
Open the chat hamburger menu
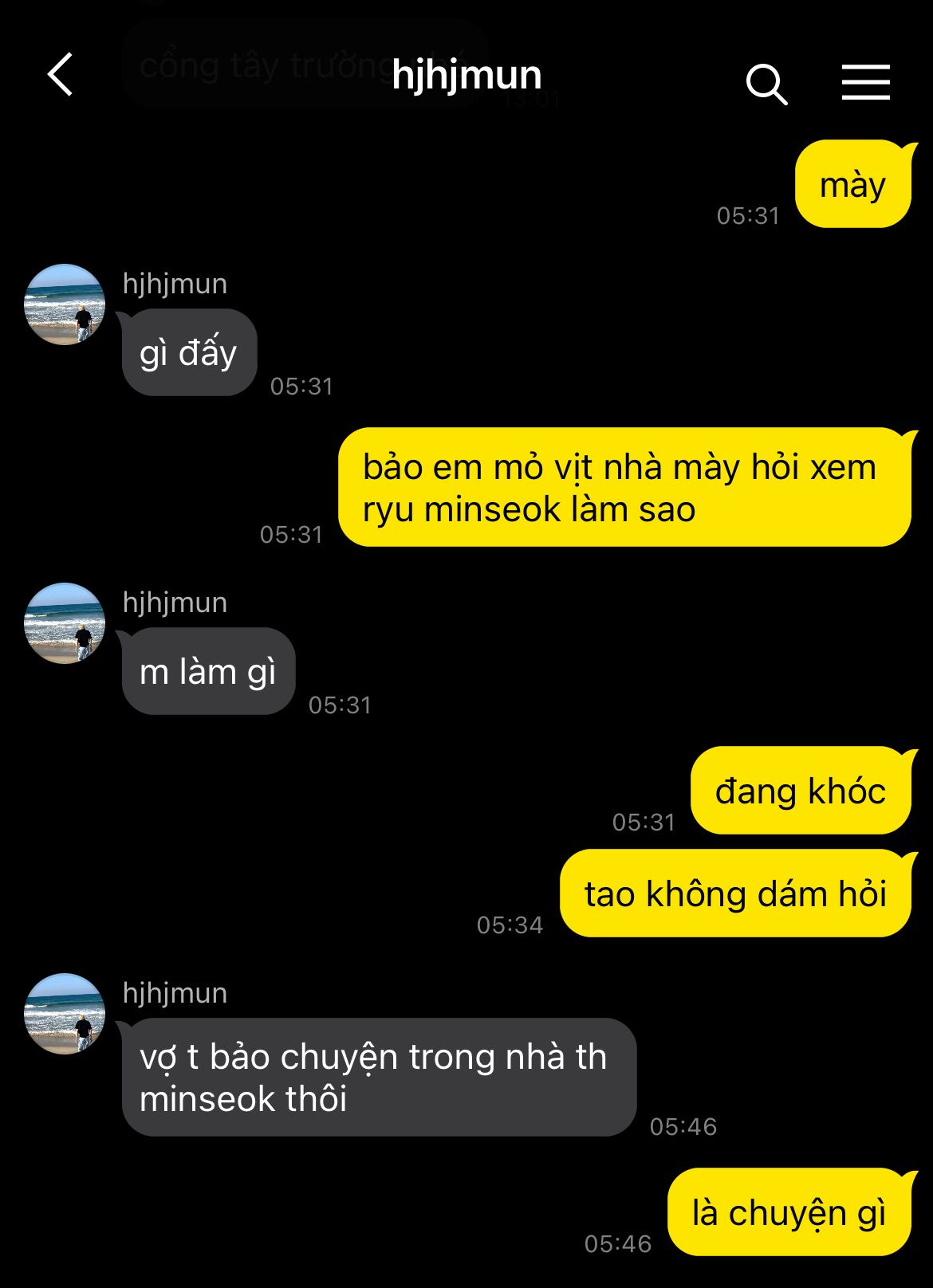[865, 83]
